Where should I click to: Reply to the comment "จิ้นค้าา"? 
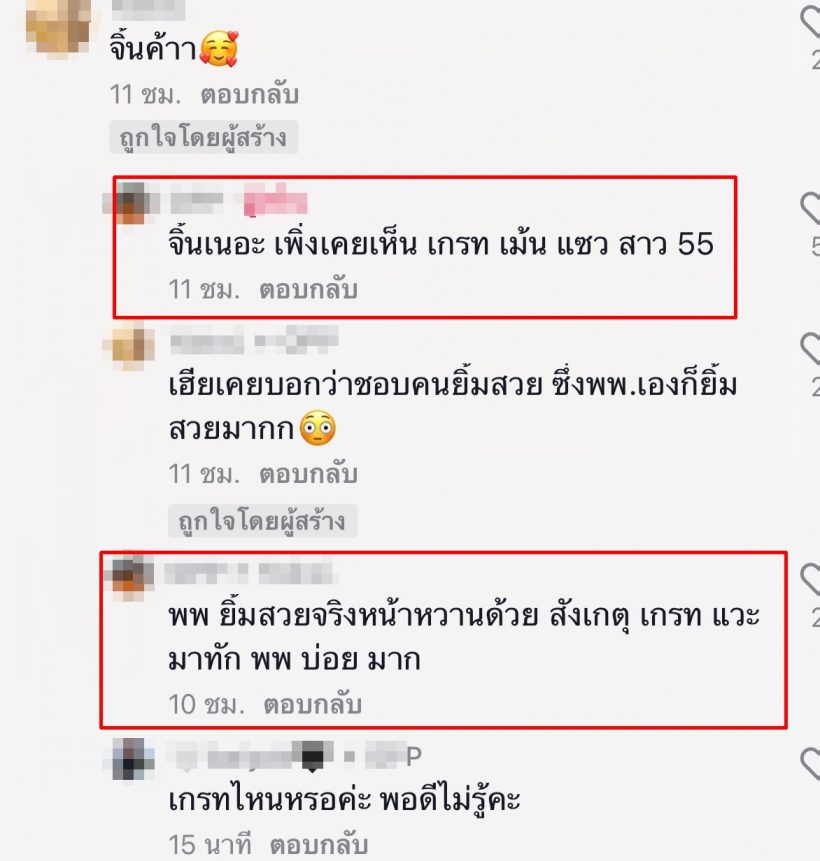(x=250, y=95)
